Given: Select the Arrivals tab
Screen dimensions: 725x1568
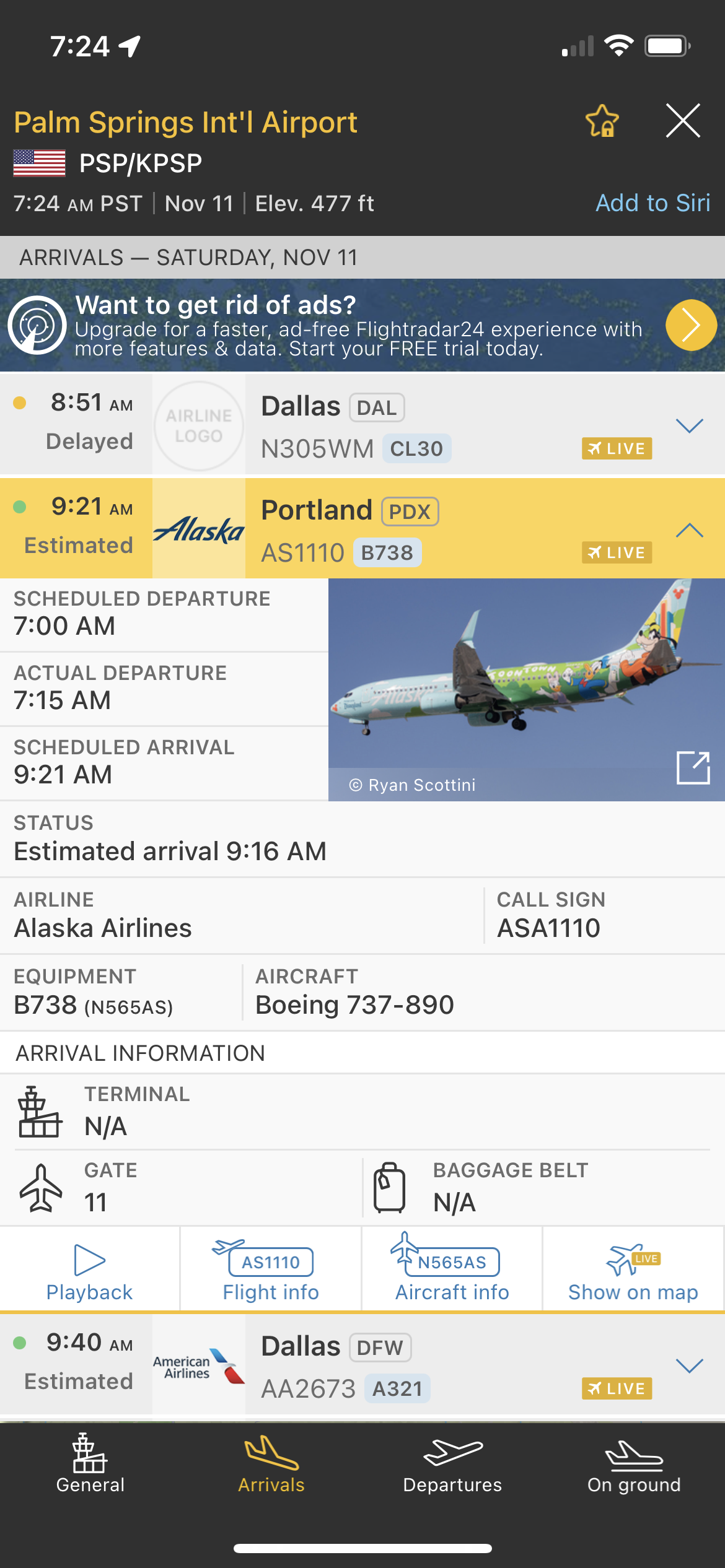Looking at the screenshot, I should [271, 1465].
